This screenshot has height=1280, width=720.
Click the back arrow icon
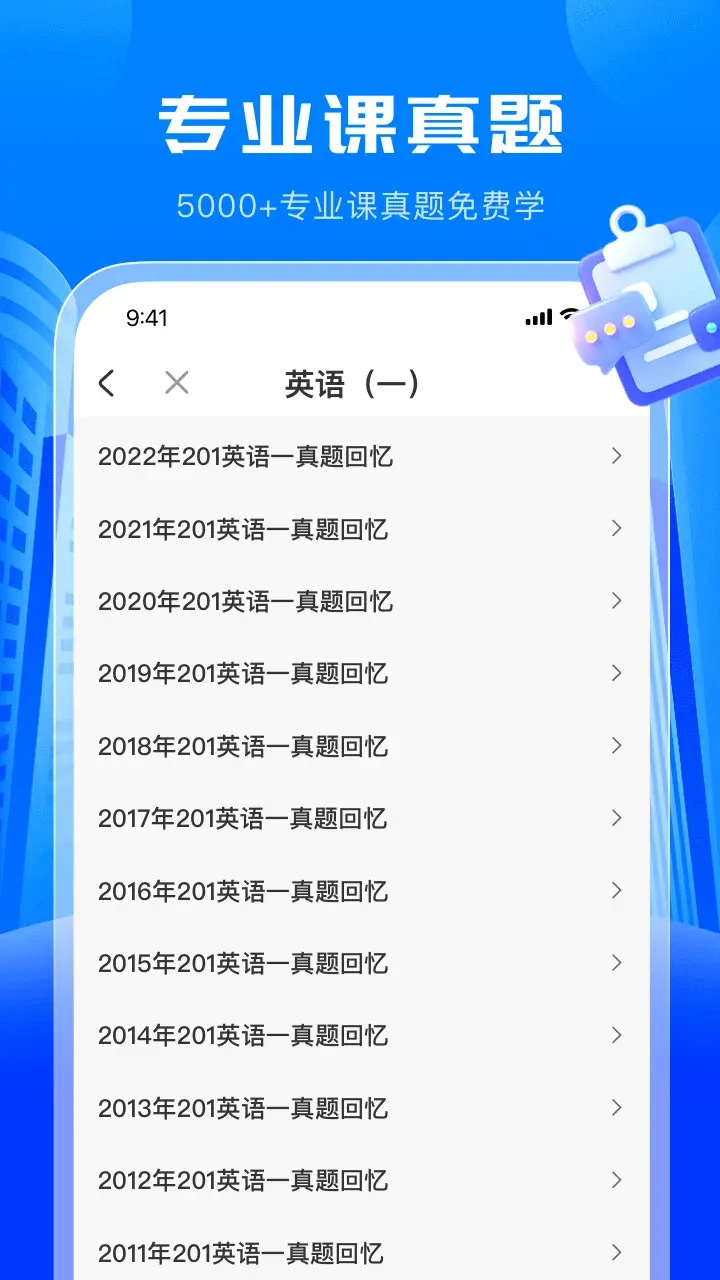click(107, 383)
